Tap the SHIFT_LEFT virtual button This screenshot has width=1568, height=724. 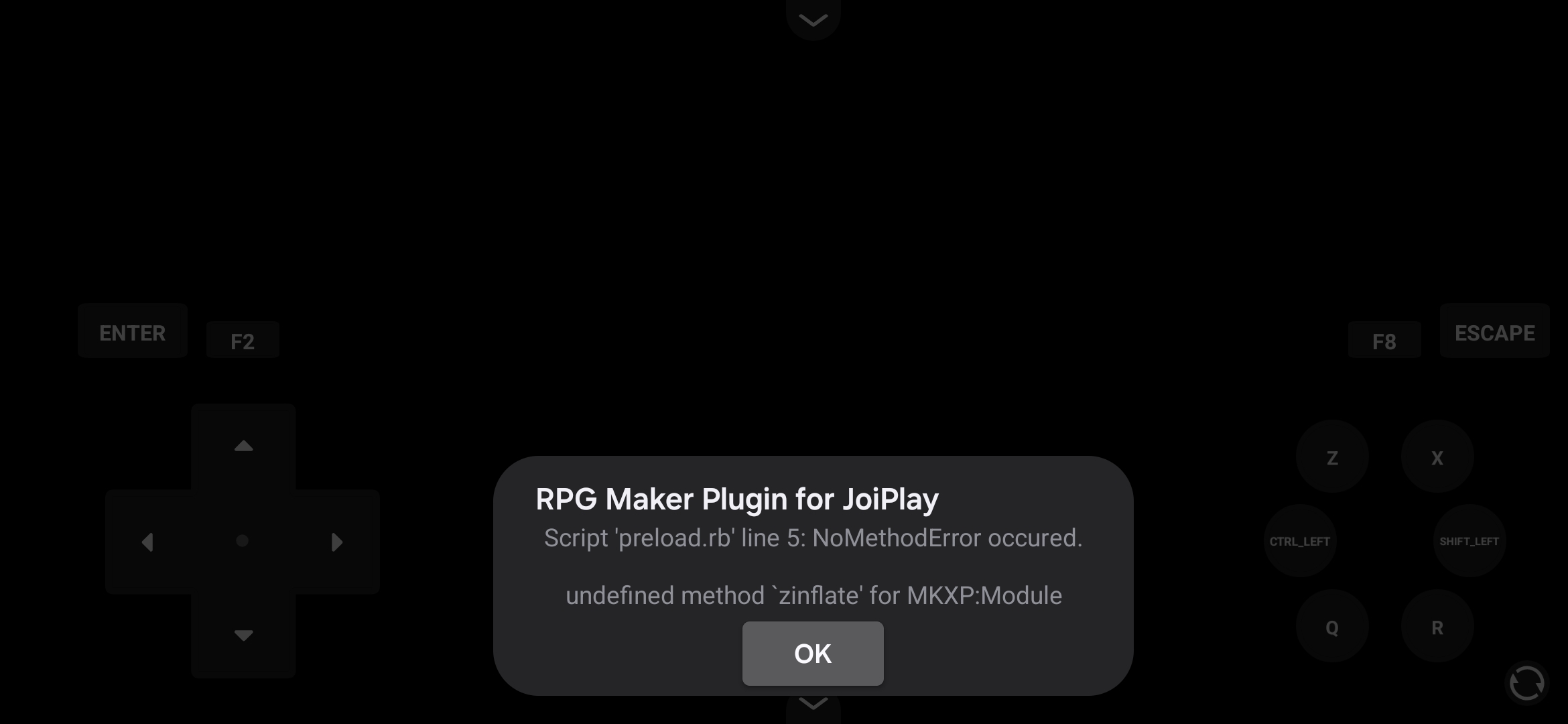coord(1469,541)
